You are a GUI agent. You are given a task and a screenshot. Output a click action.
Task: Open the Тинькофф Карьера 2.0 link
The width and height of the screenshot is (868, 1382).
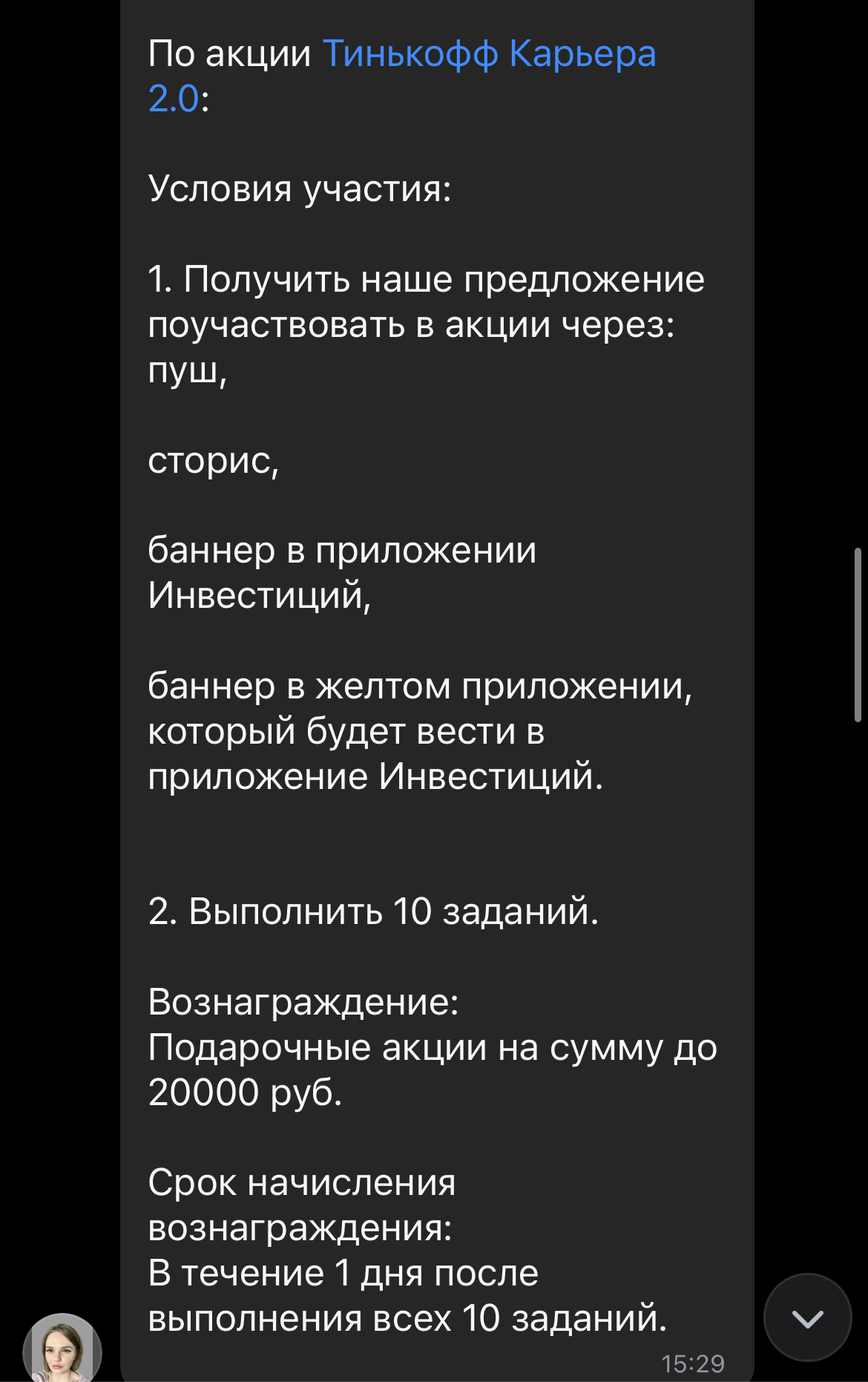tap(489, 54)
